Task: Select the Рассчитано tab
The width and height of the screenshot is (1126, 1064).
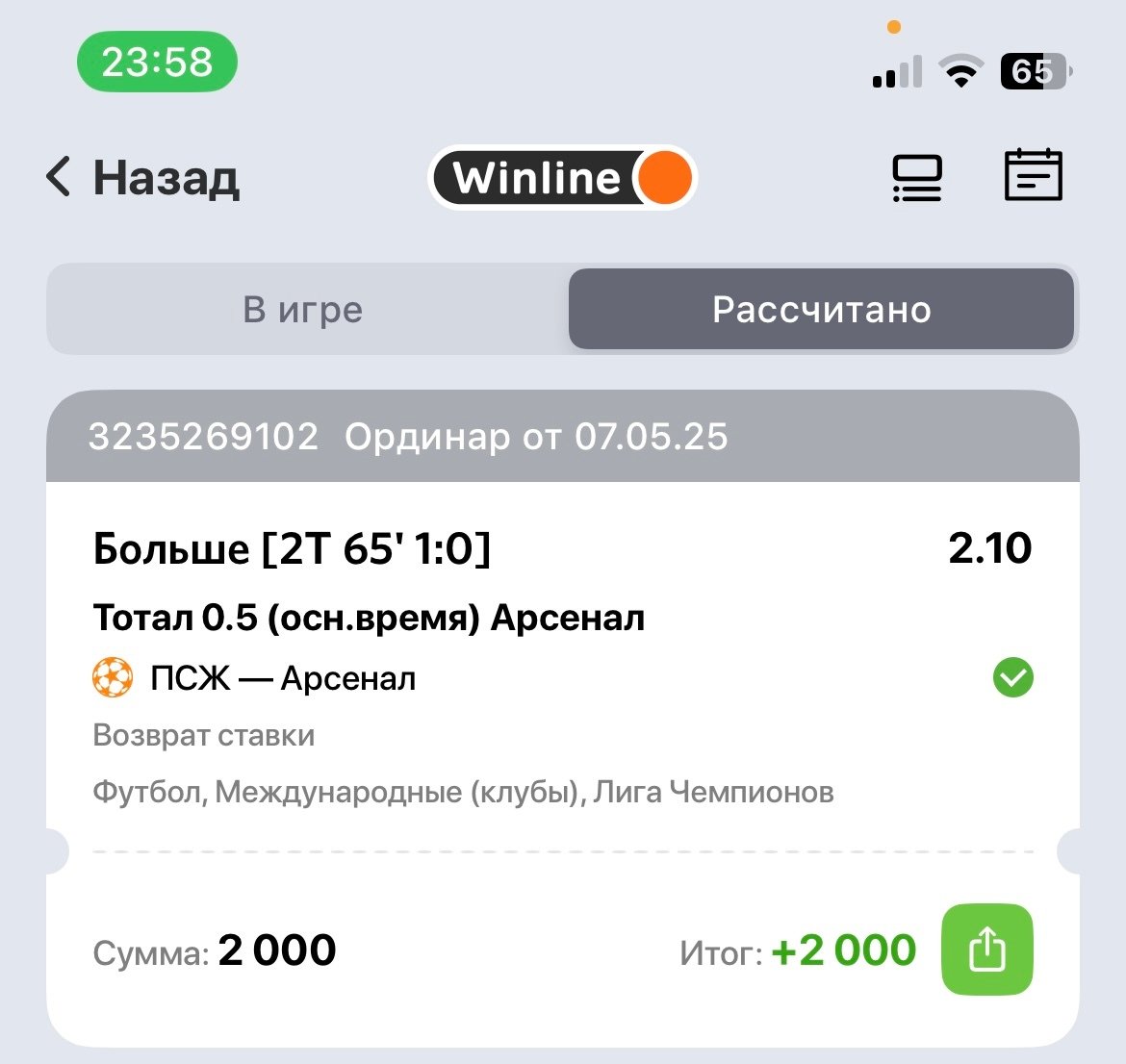Action: (x=821, y=310)
